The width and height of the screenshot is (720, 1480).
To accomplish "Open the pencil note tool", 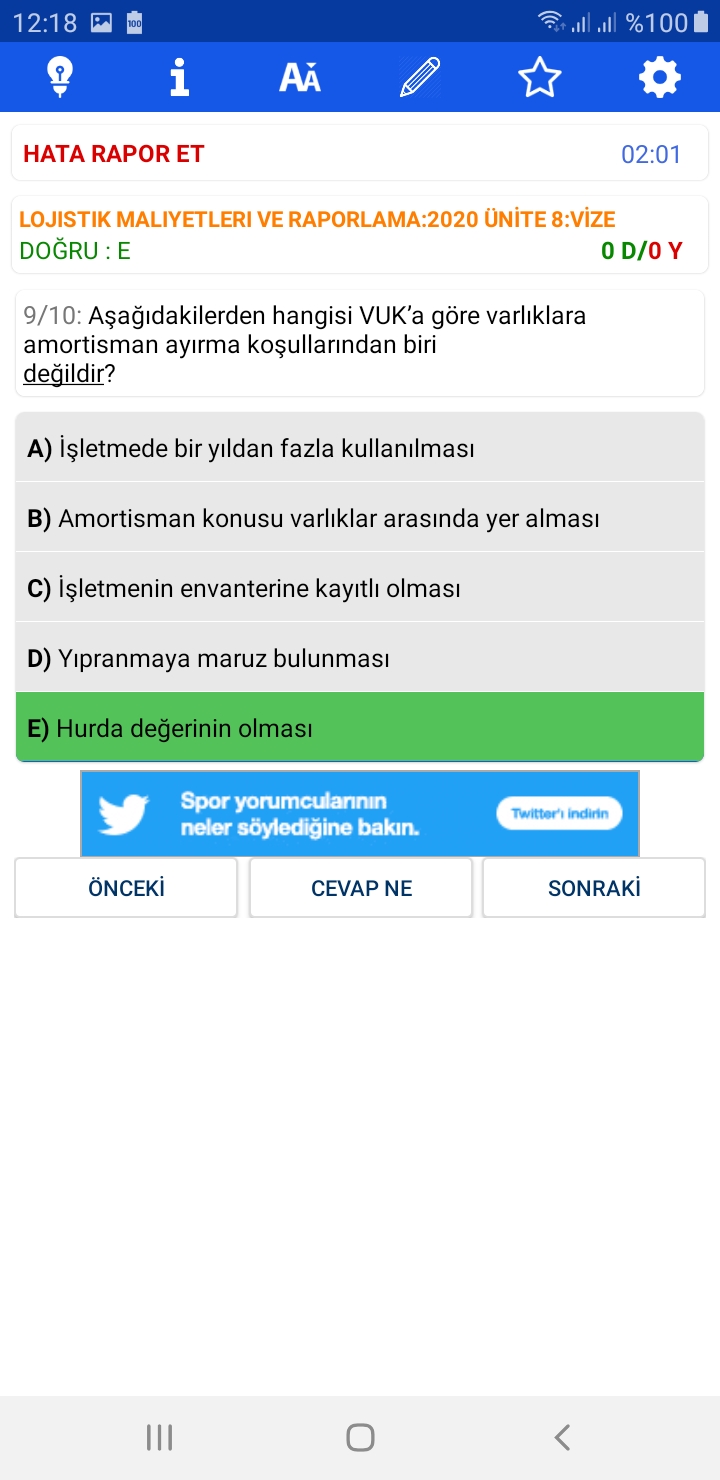I will (420, 77).
